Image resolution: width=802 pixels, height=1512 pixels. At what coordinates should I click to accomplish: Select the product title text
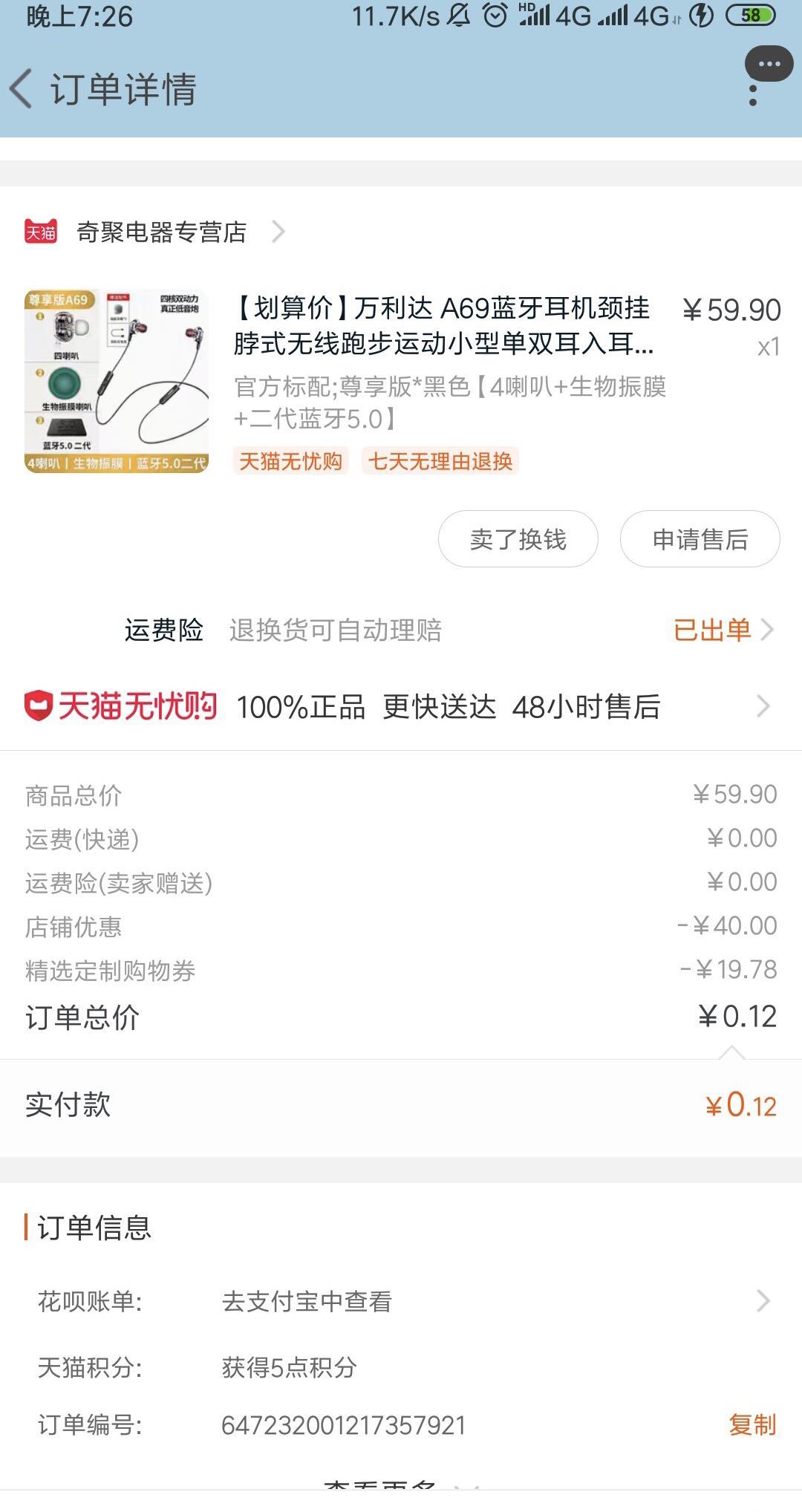[441, 327]
